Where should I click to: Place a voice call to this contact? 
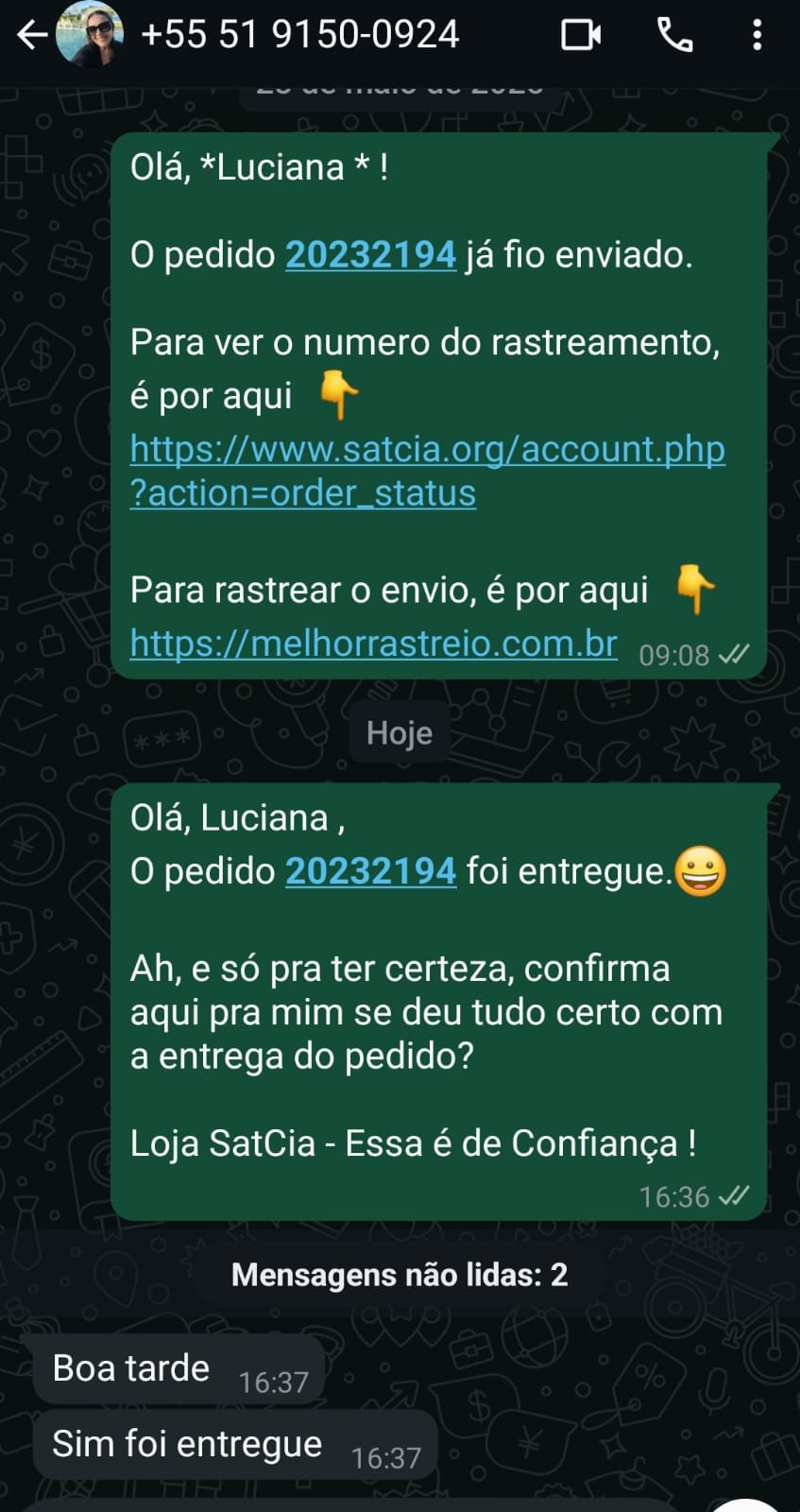tap(674, 36)
